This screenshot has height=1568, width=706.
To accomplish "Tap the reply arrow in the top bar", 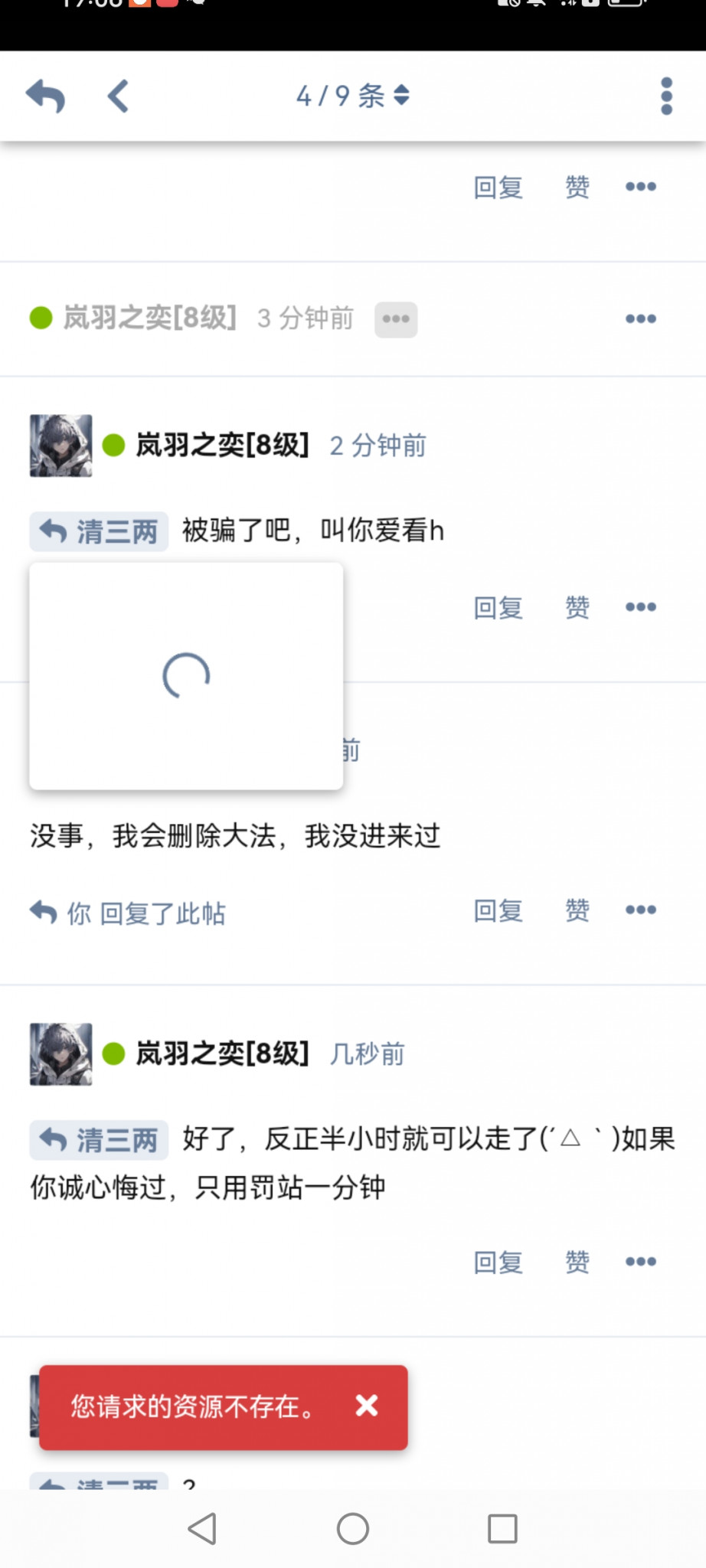I will coord(45,96).
